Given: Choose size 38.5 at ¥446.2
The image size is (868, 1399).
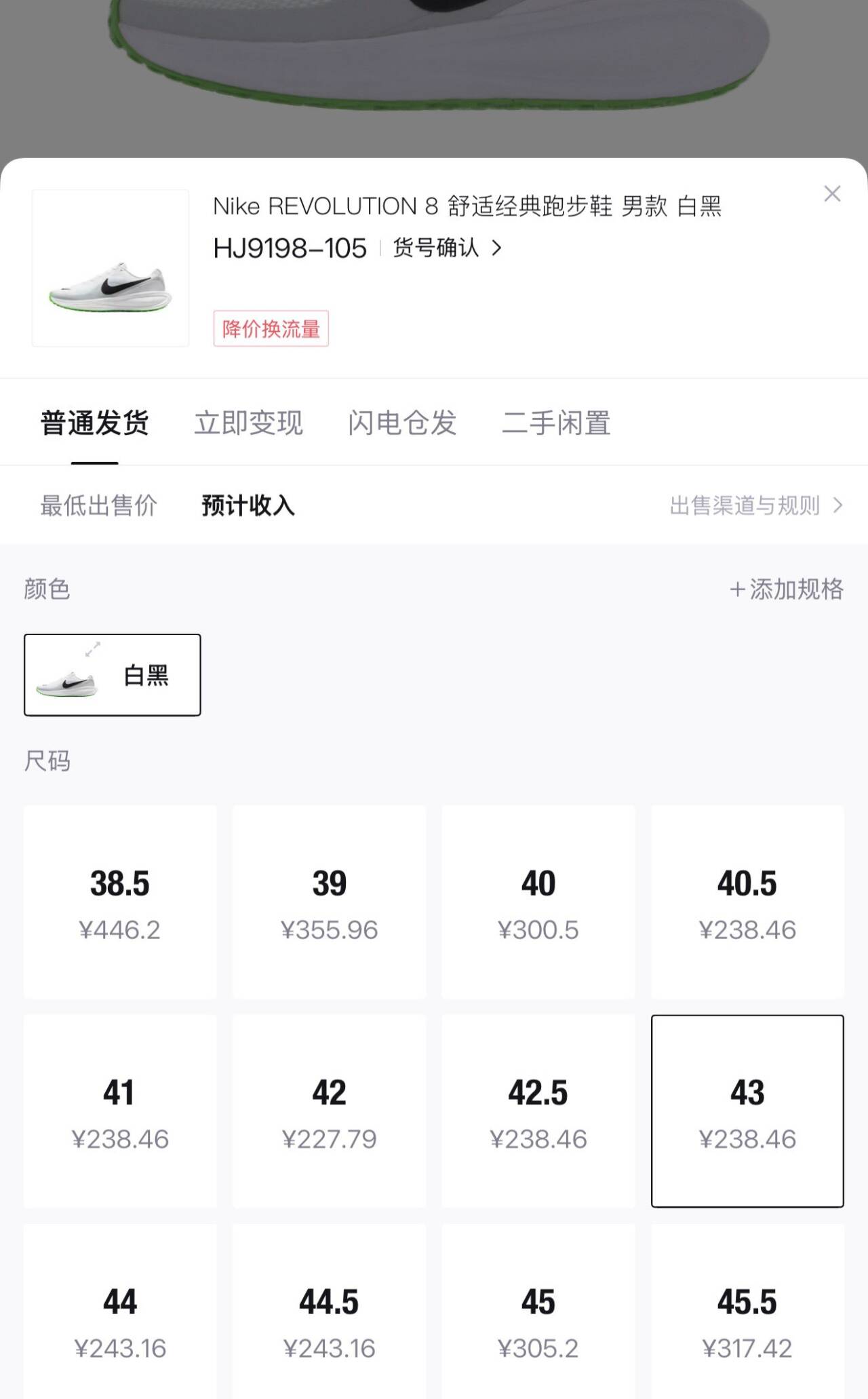Looking at the screenshot, I should point(120,902).
